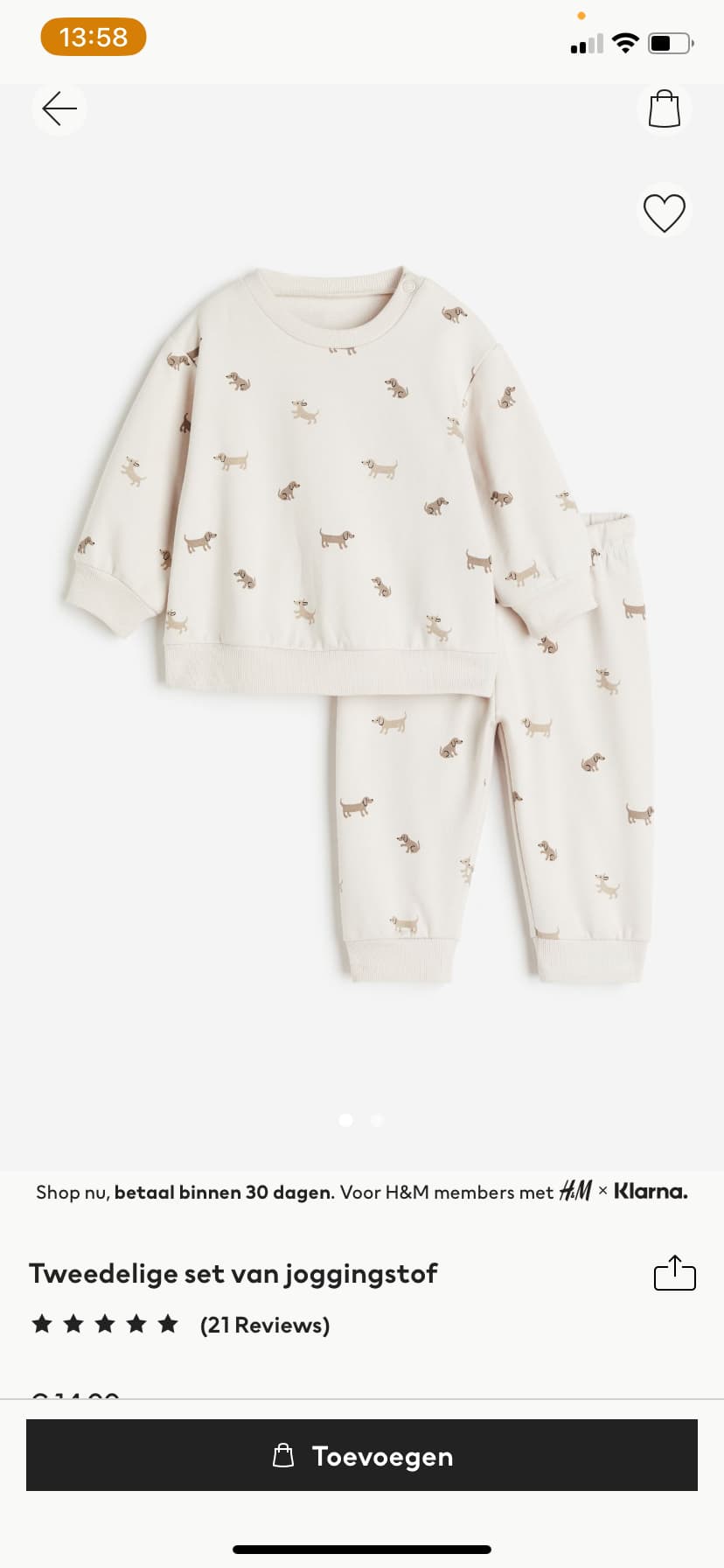Go back using the arrow icon
The image size is (724, 1568).
tap(59, 108)
